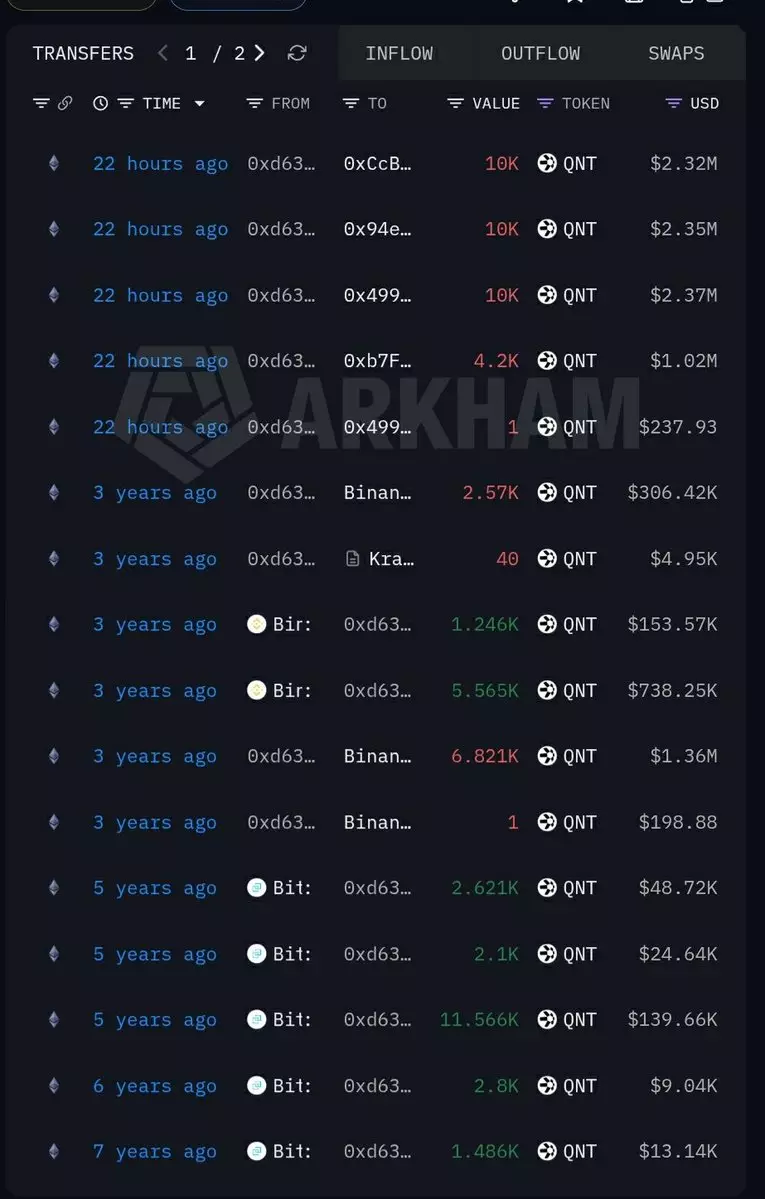
Task: Open the chain link filter icon
Action: 65,103
